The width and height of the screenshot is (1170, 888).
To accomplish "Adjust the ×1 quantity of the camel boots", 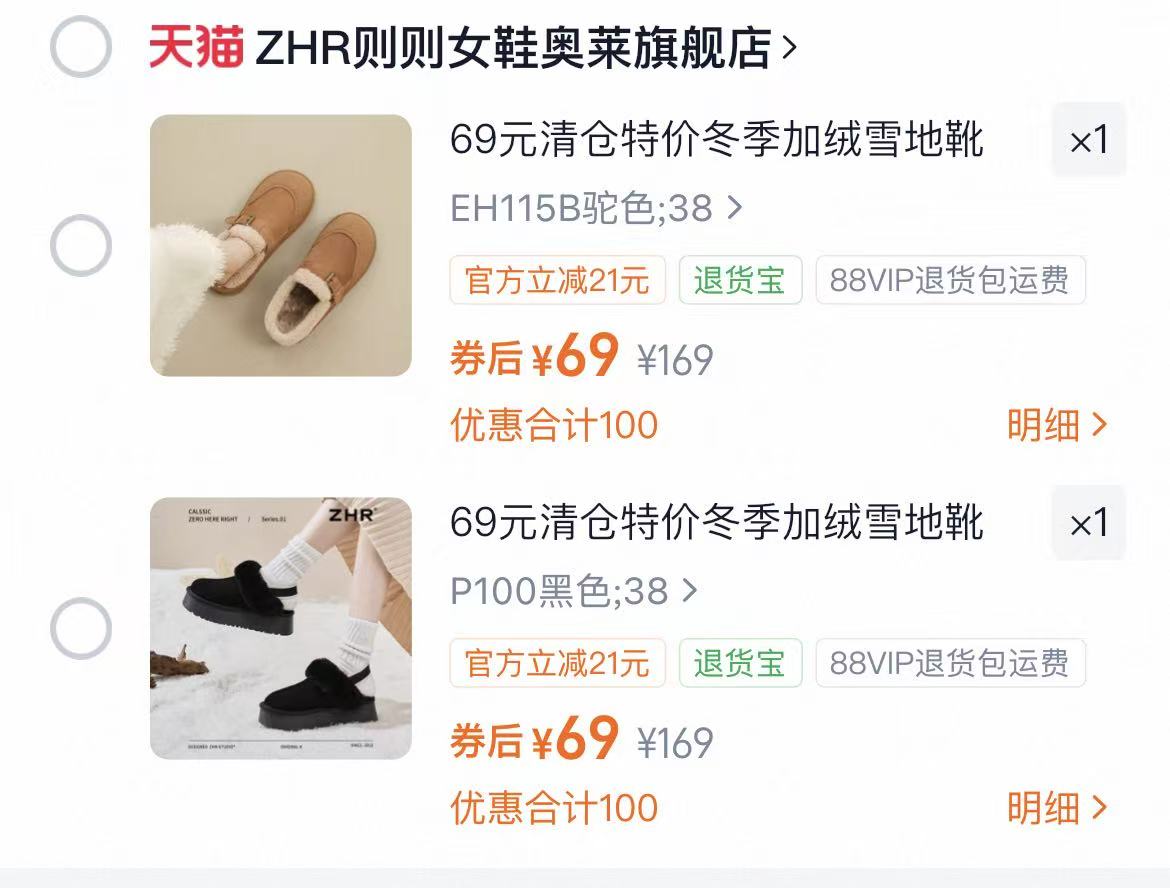I will coord(1088,140).
